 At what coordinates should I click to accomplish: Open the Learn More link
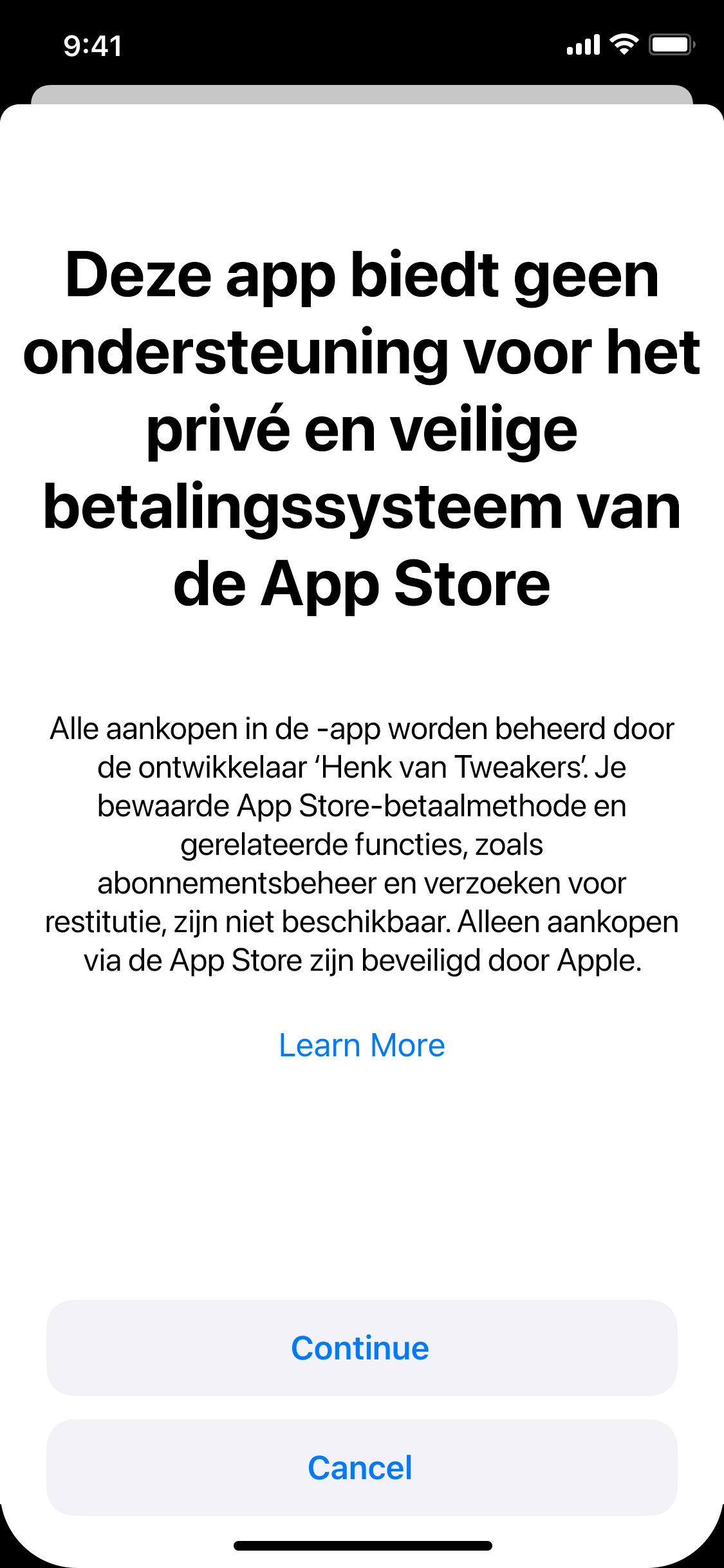click(362, 1045)
